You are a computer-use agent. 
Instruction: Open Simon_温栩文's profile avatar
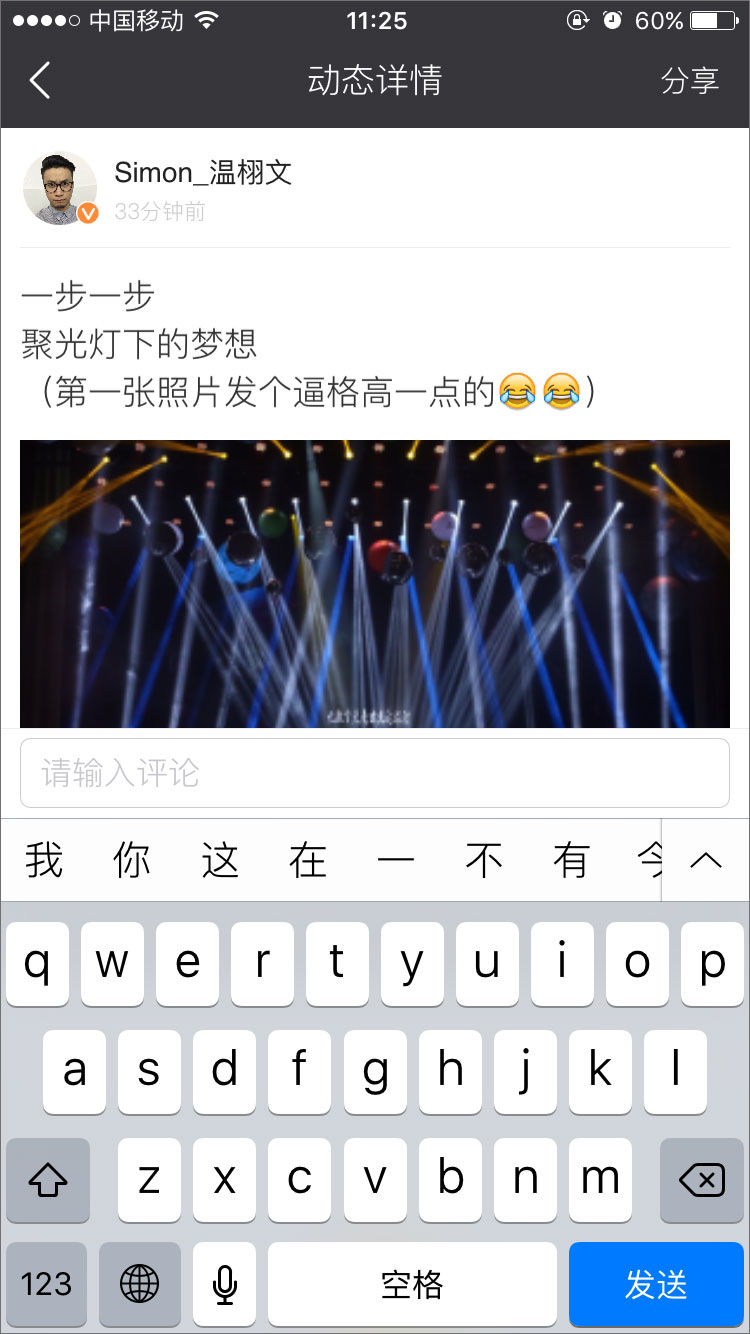[x=60, y=188]
